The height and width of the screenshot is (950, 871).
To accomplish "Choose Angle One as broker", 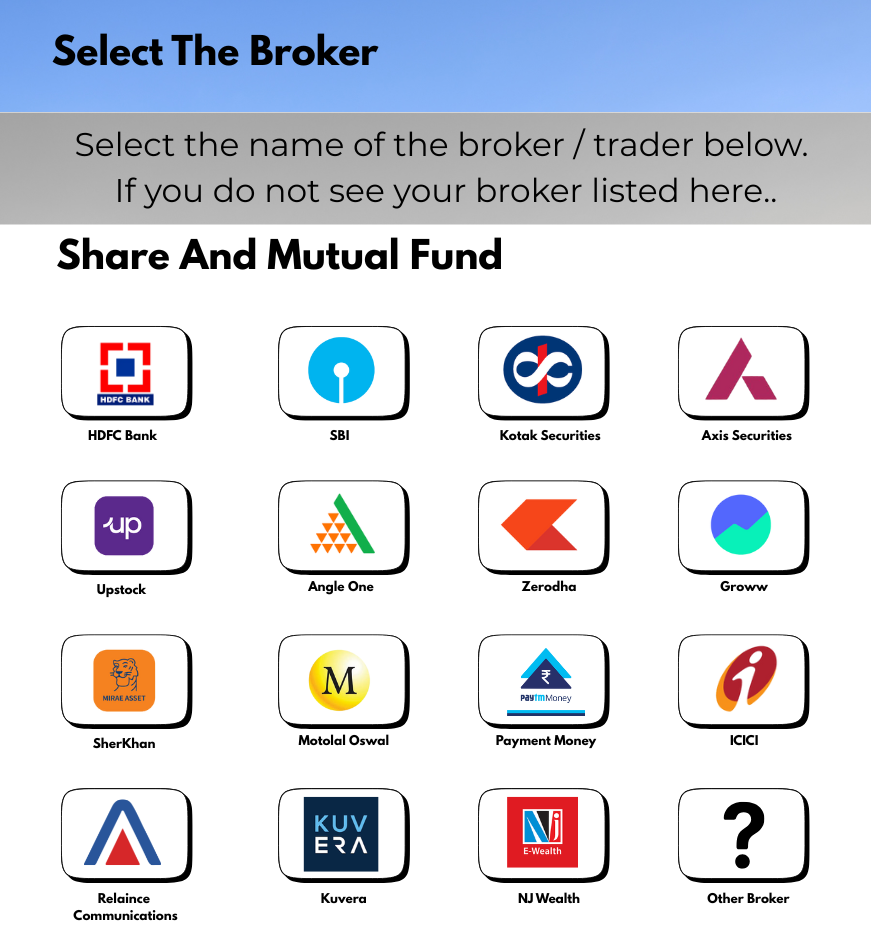I will [x=341, y=525].
